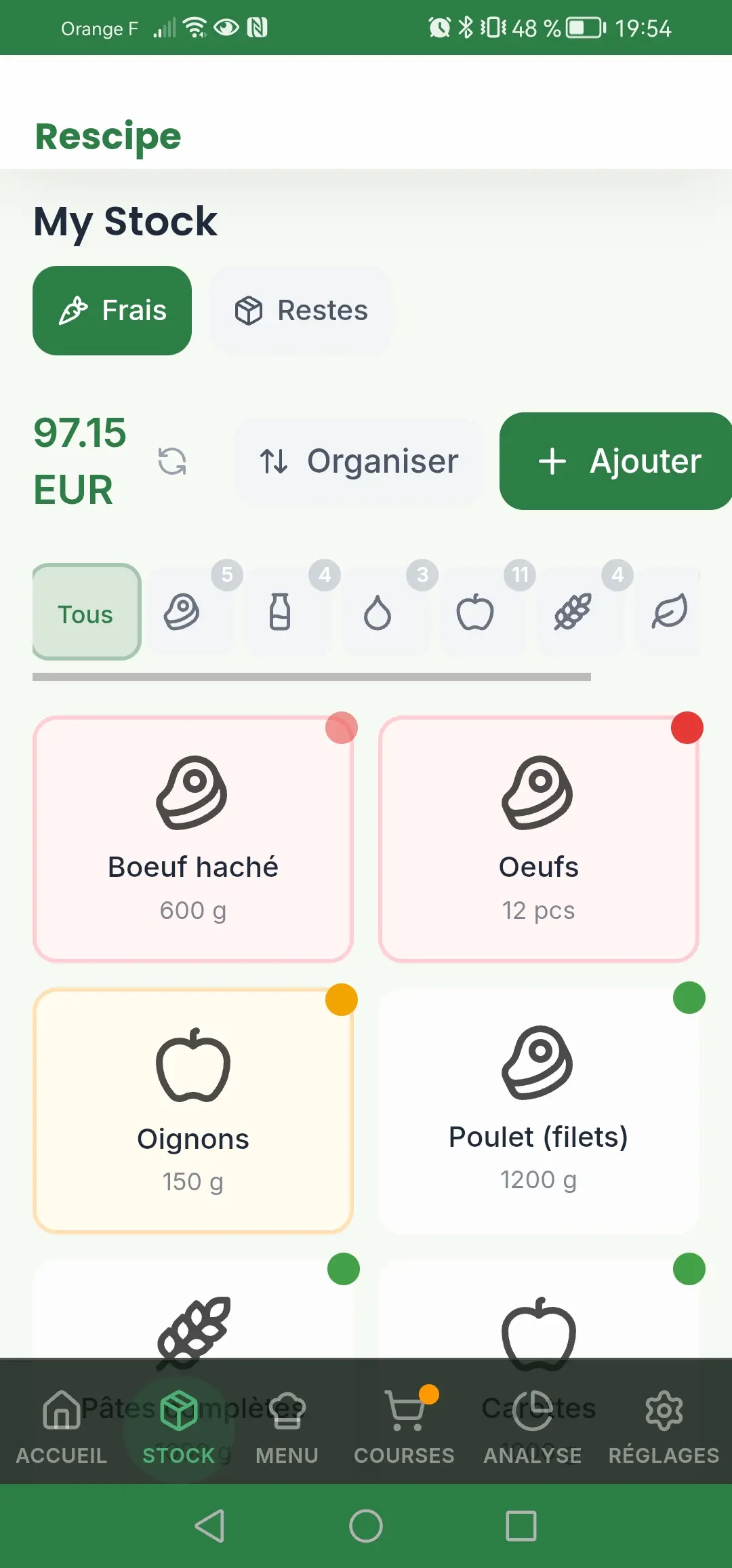This screenshot has width=732, height=1568.
Task: Enable the Frais filter
Action: (112, 310)
